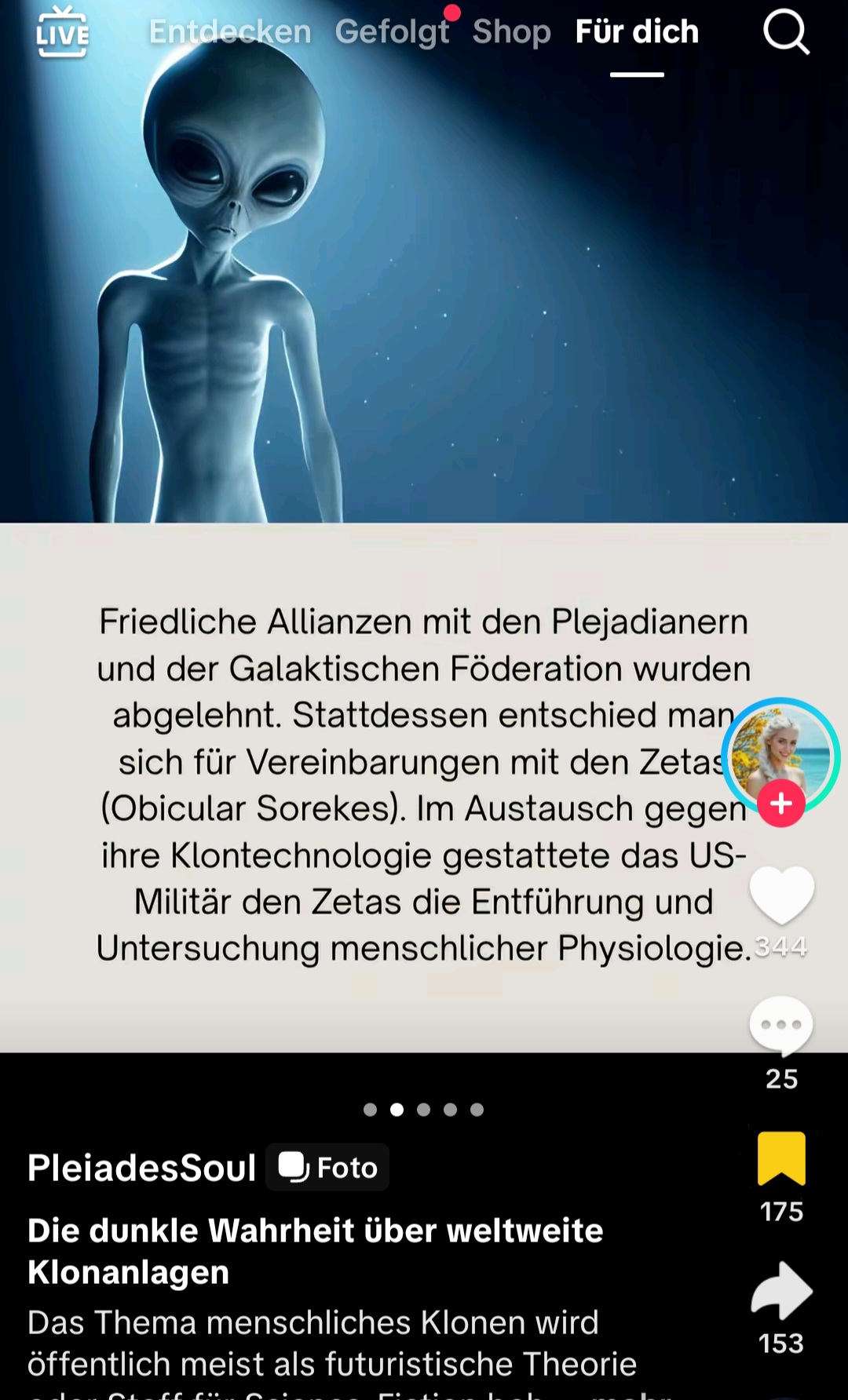Open the LIVE streams icon
The height and width of the screenshot is (1400, 848).
point(63,32)
